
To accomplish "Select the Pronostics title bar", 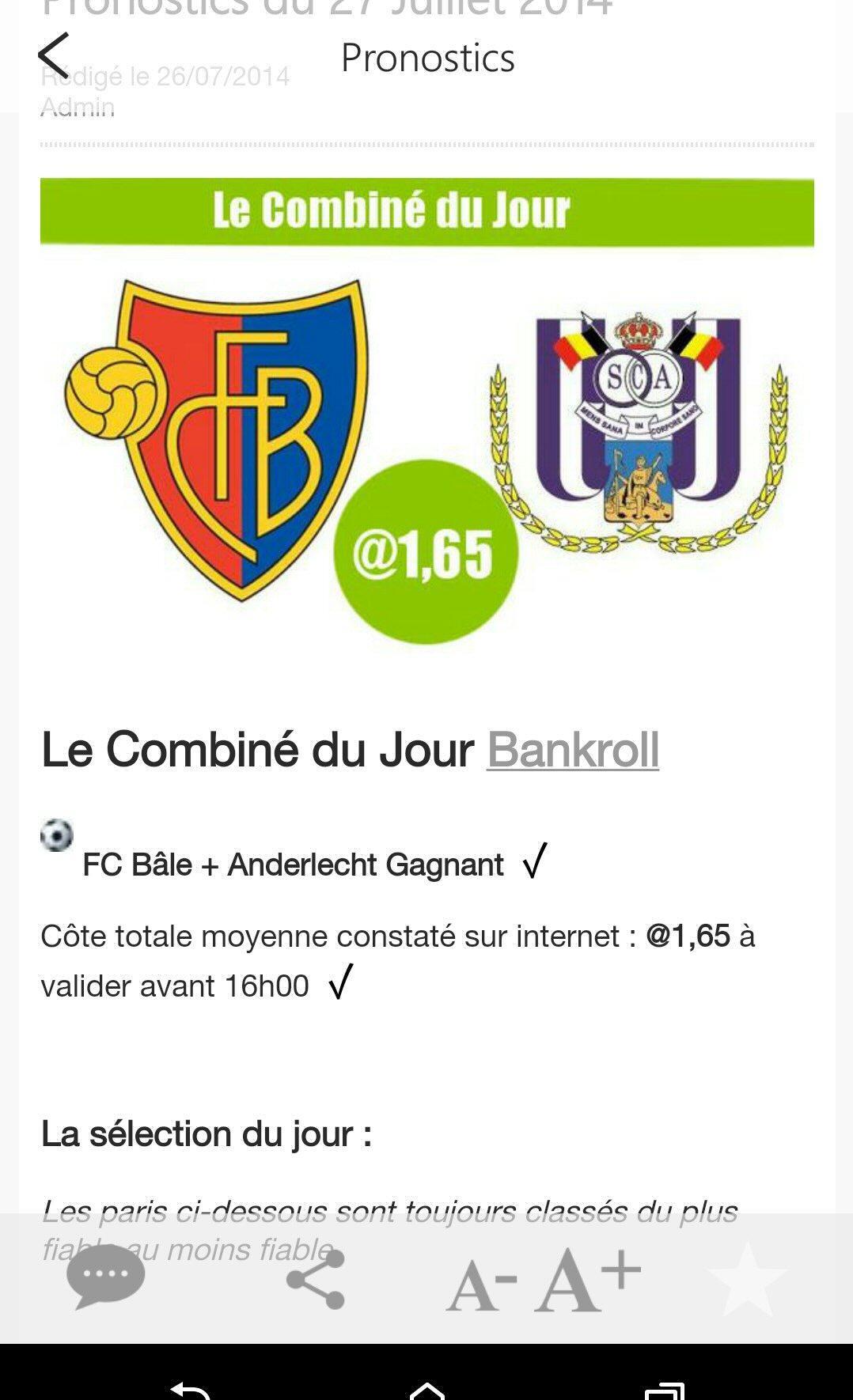I will pos(426,58).
